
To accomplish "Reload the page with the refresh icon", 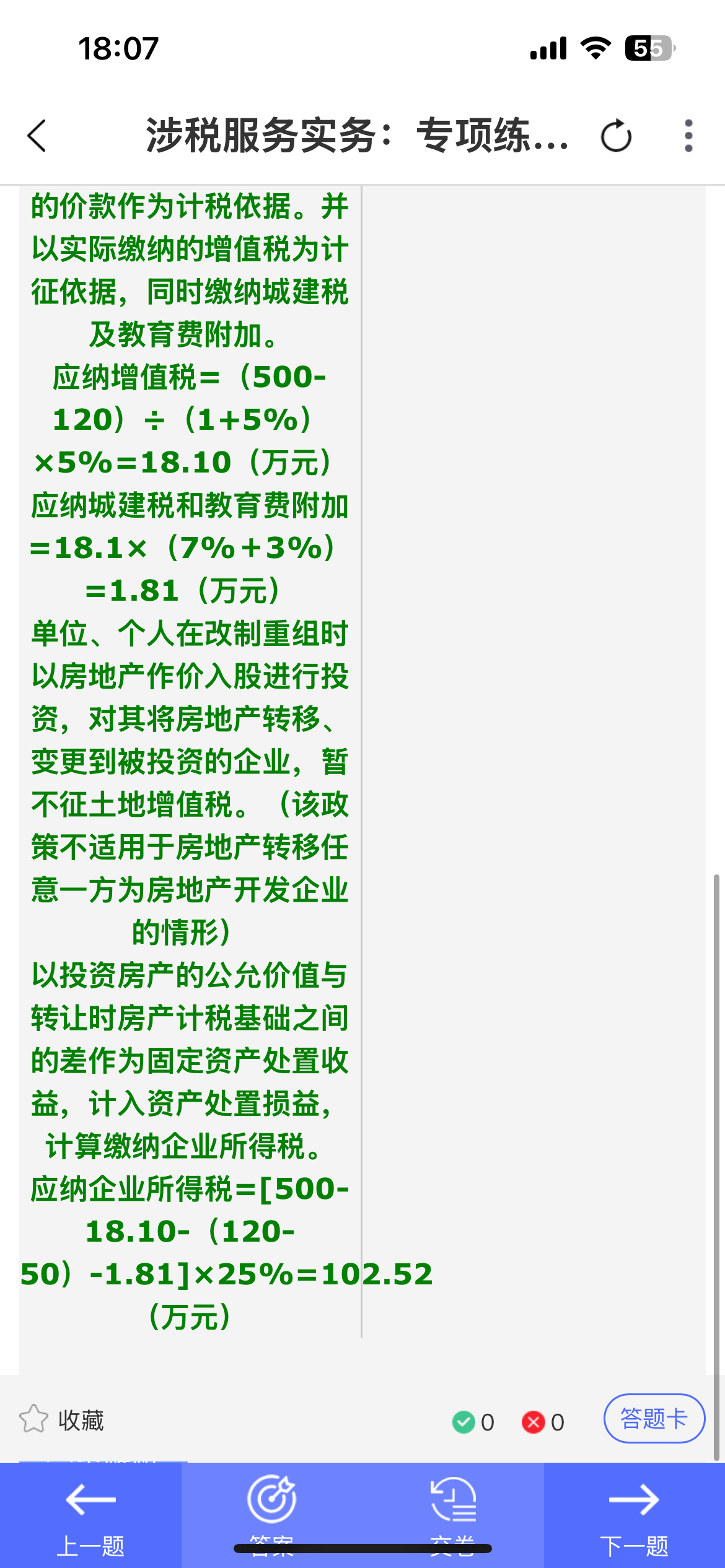I will pyautogui.click(x=616, y=136).
